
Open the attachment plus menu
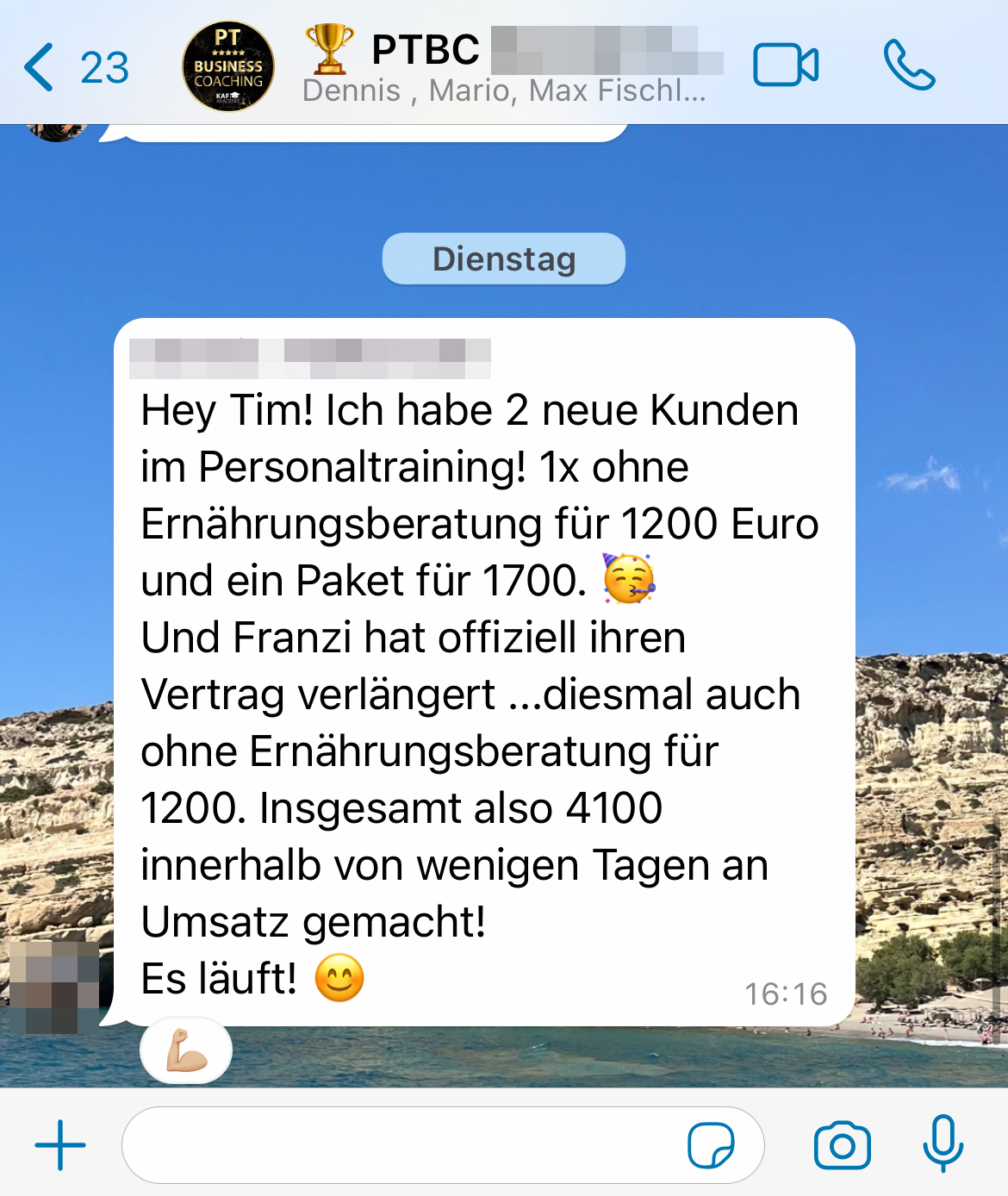click(x=60, y=1145)
